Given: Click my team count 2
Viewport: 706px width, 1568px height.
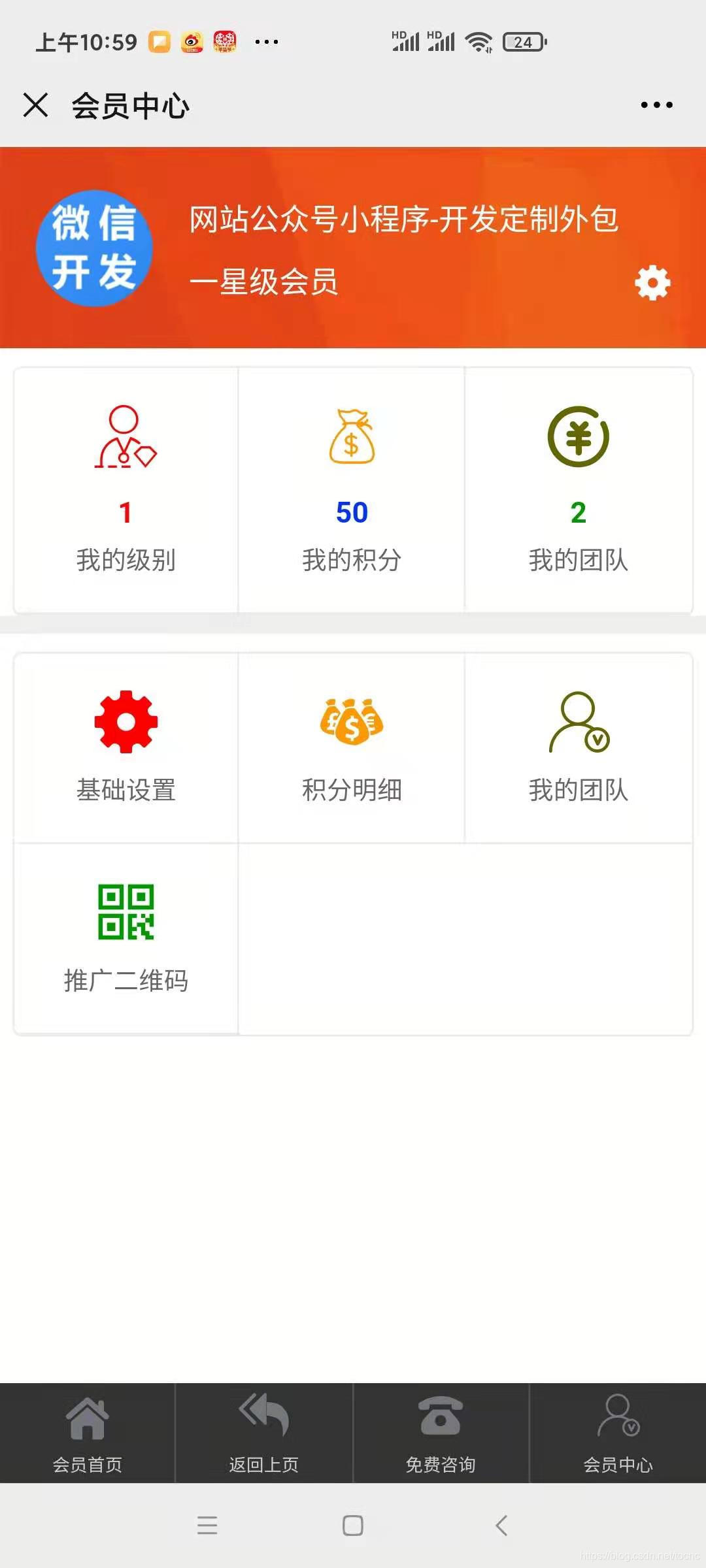Looking at the screenshot, I should (578, 513).
